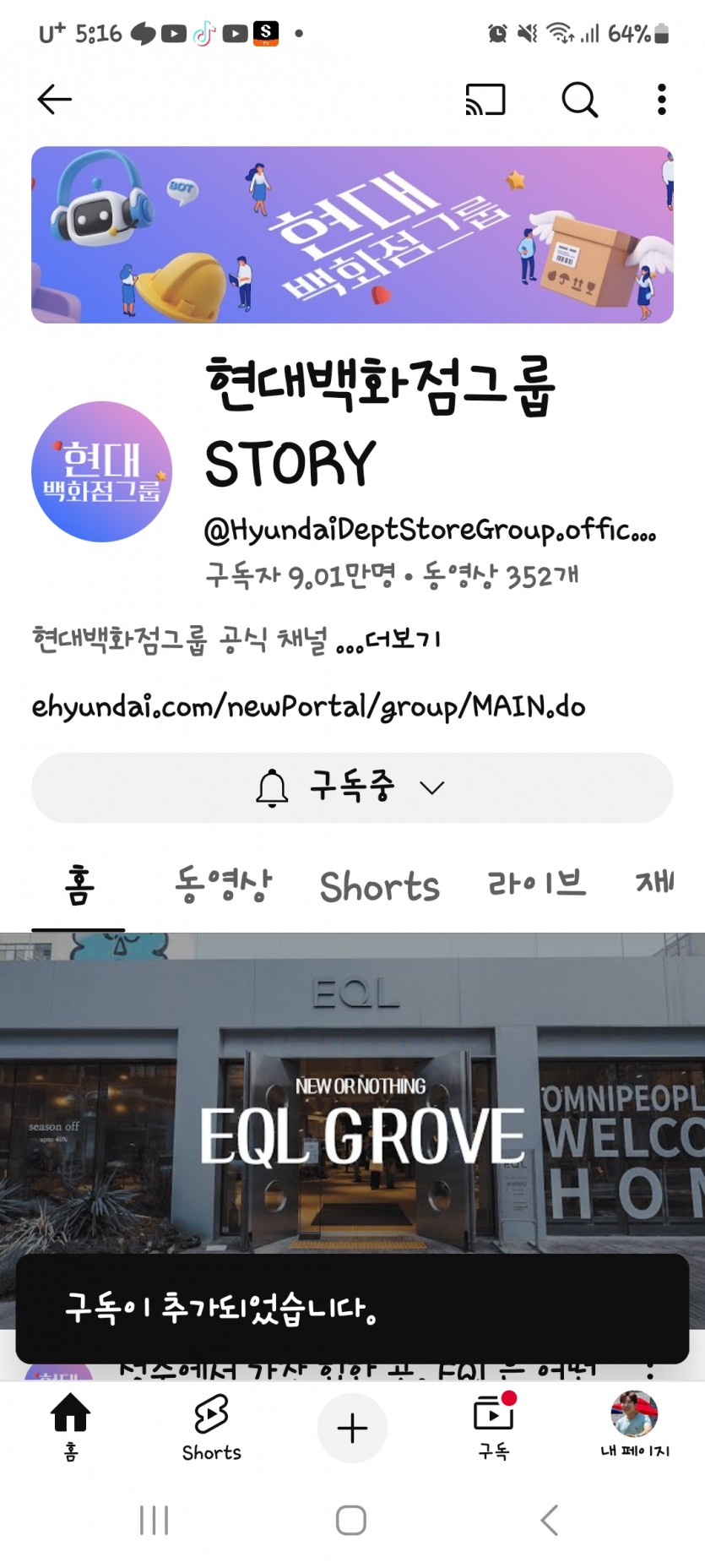
Task: Tap the plus create button
Action: click(352, 1428)
